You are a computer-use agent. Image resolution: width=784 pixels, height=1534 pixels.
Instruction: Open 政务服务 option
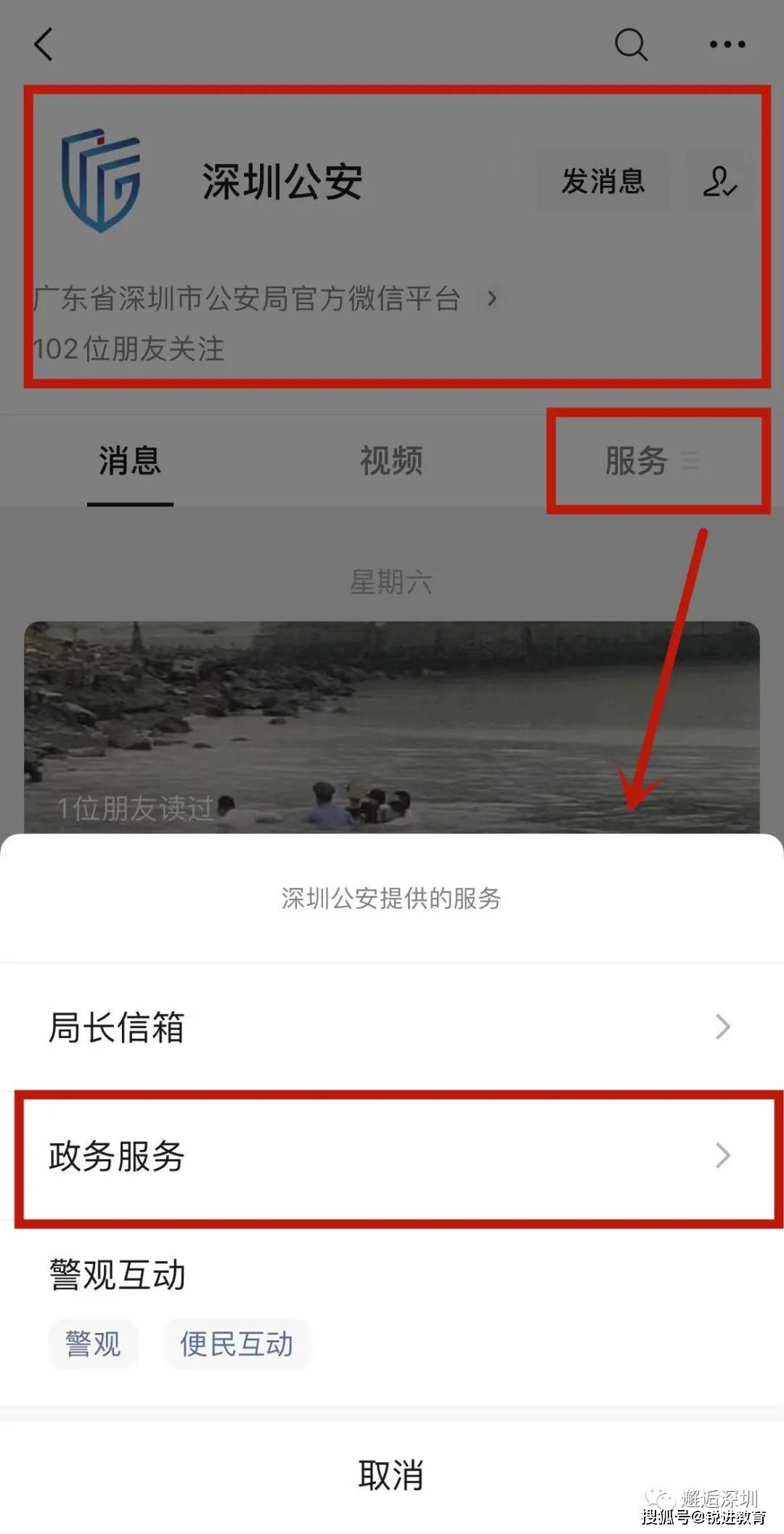392,1156
